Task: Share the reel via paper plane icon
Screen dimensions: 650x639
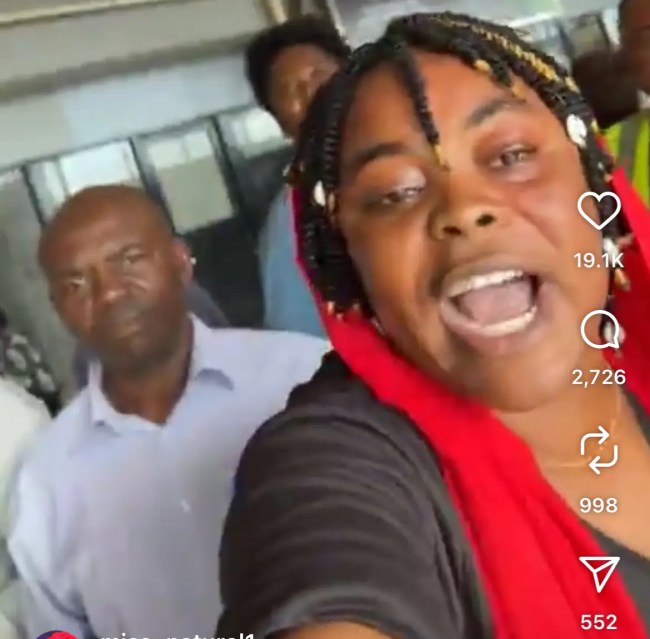Action: 599,572
